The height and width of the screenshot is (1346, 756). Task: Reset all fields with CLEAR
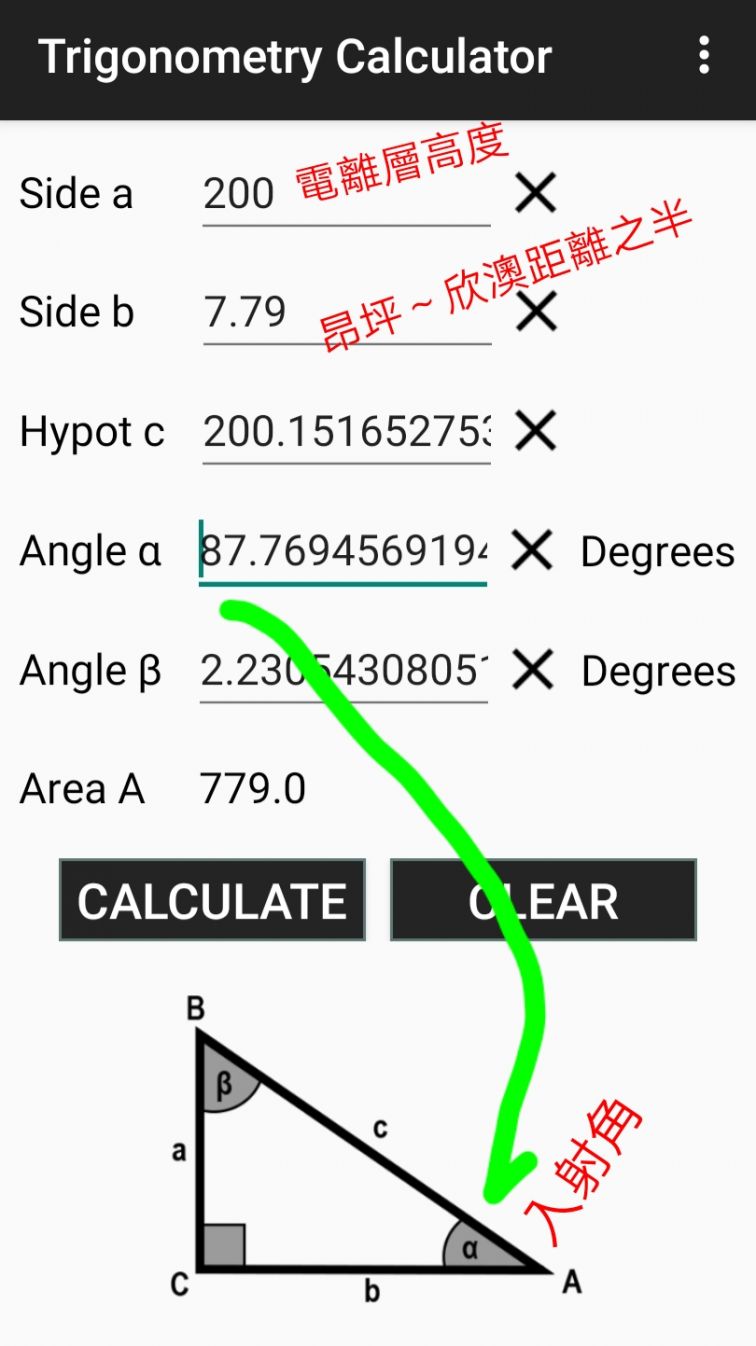coord(543,900)
